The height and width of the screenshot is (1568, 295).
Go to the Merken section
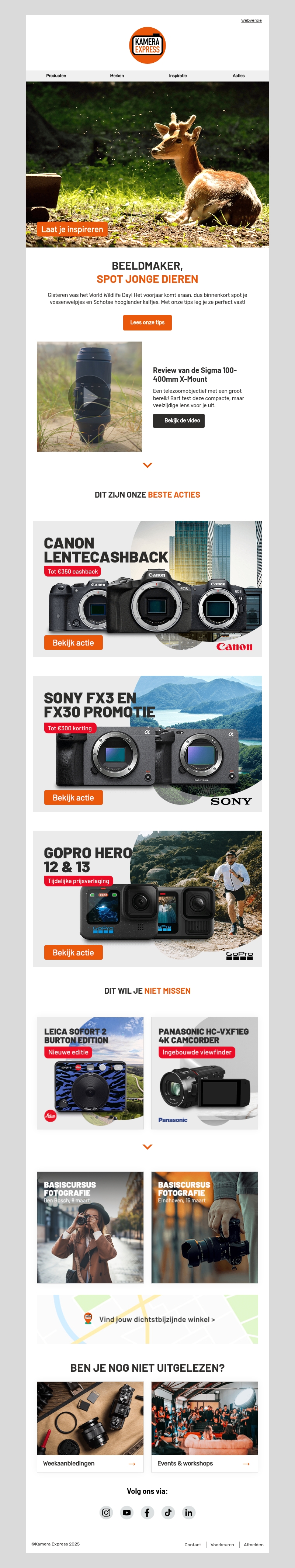(117, 76)
